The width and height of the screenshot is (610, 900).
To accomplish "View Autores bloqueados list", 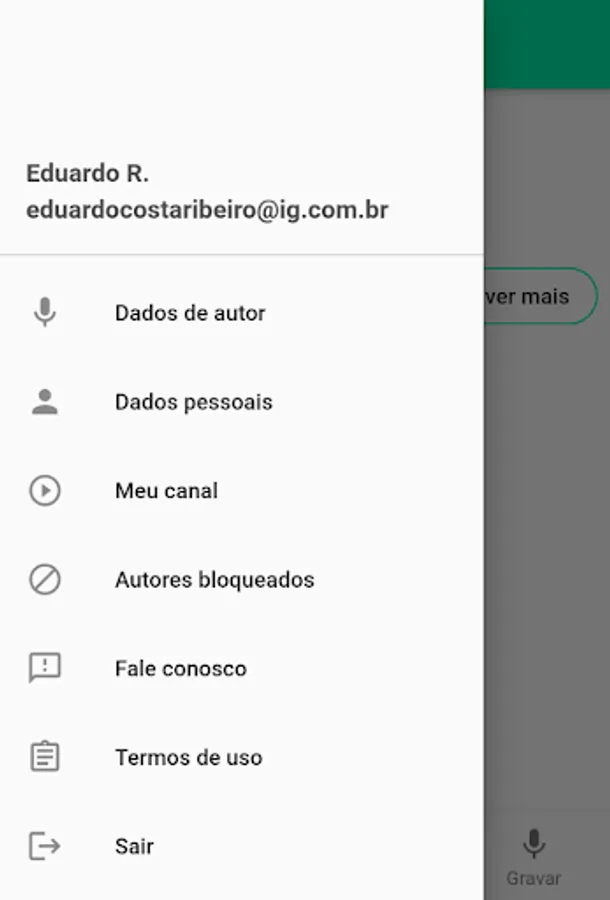I will point(214,580).
